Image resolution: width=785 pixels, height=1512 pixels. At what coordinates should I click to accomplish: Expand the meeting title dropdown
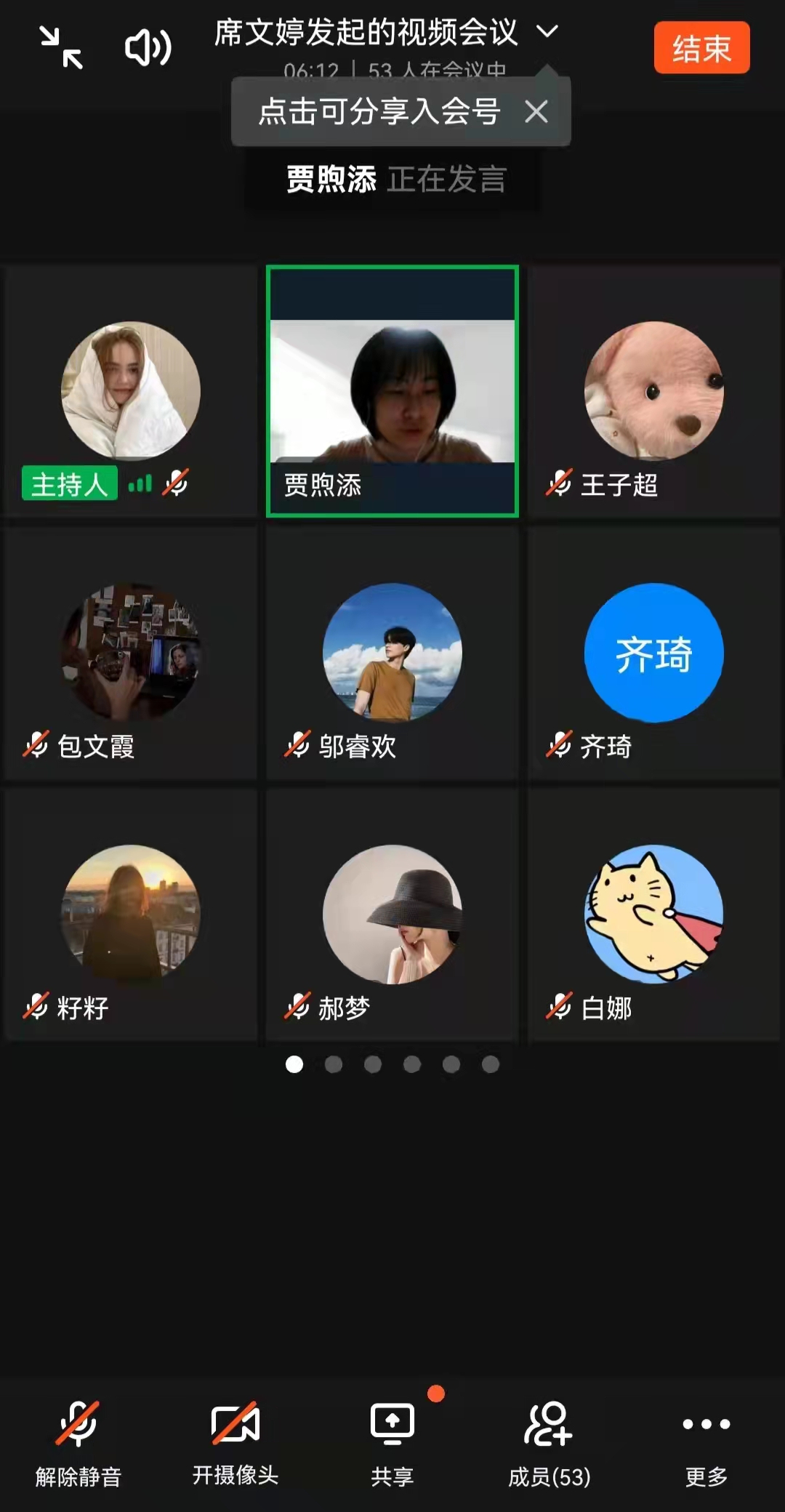click(x=547, y=32)
